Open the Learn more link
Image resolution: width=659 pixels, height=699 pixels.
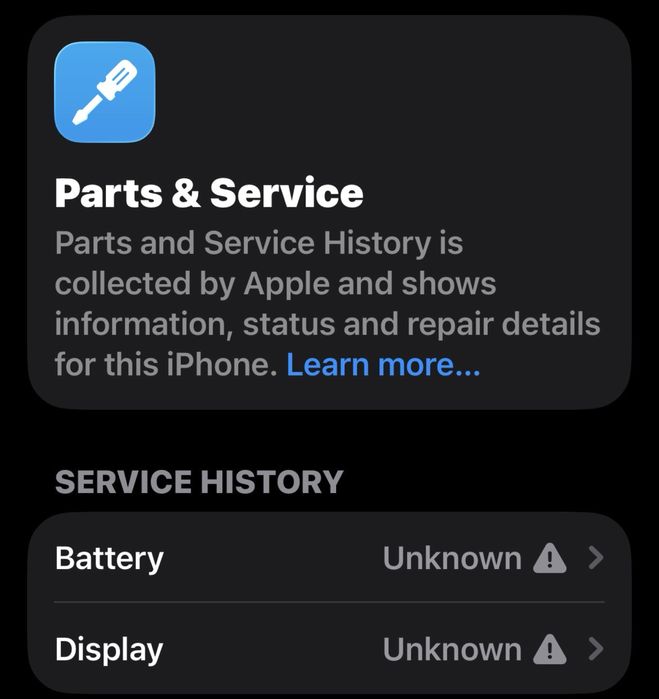pos(383,365)
